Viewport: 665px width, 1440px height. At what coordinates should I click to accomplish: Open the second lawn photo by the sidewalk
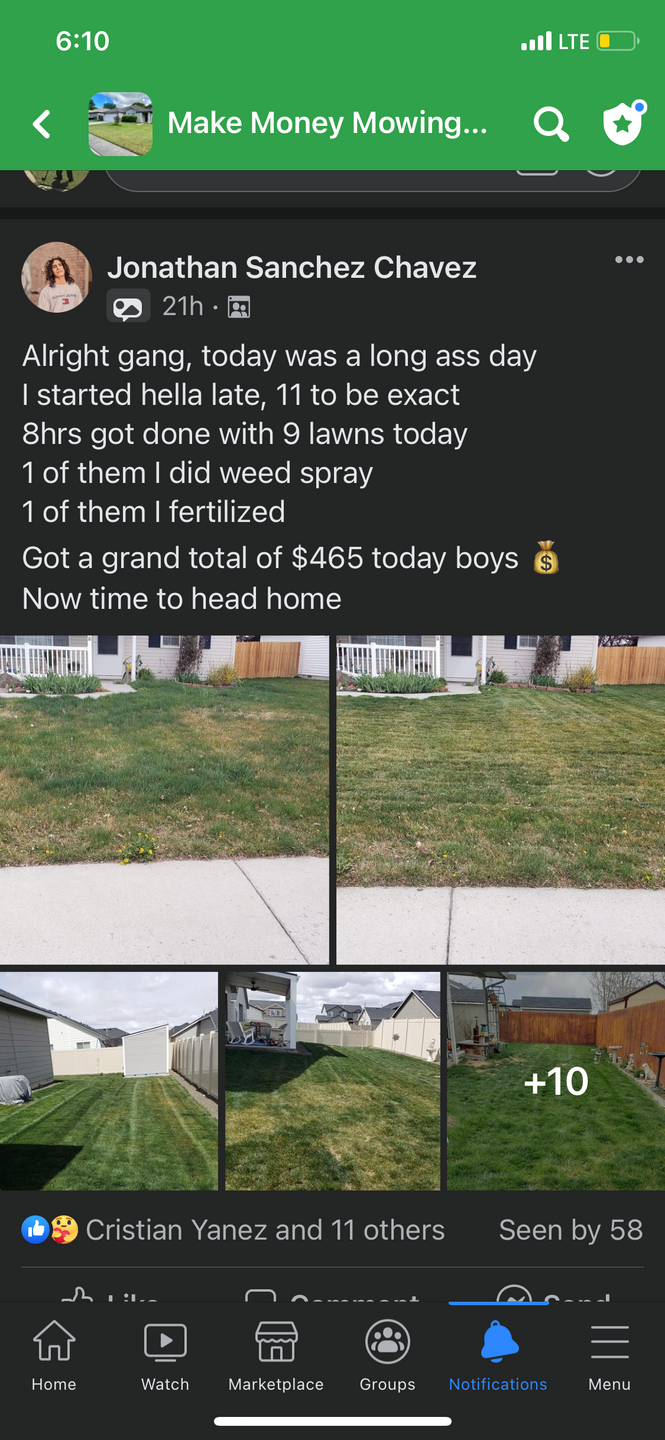pos(500,799)
